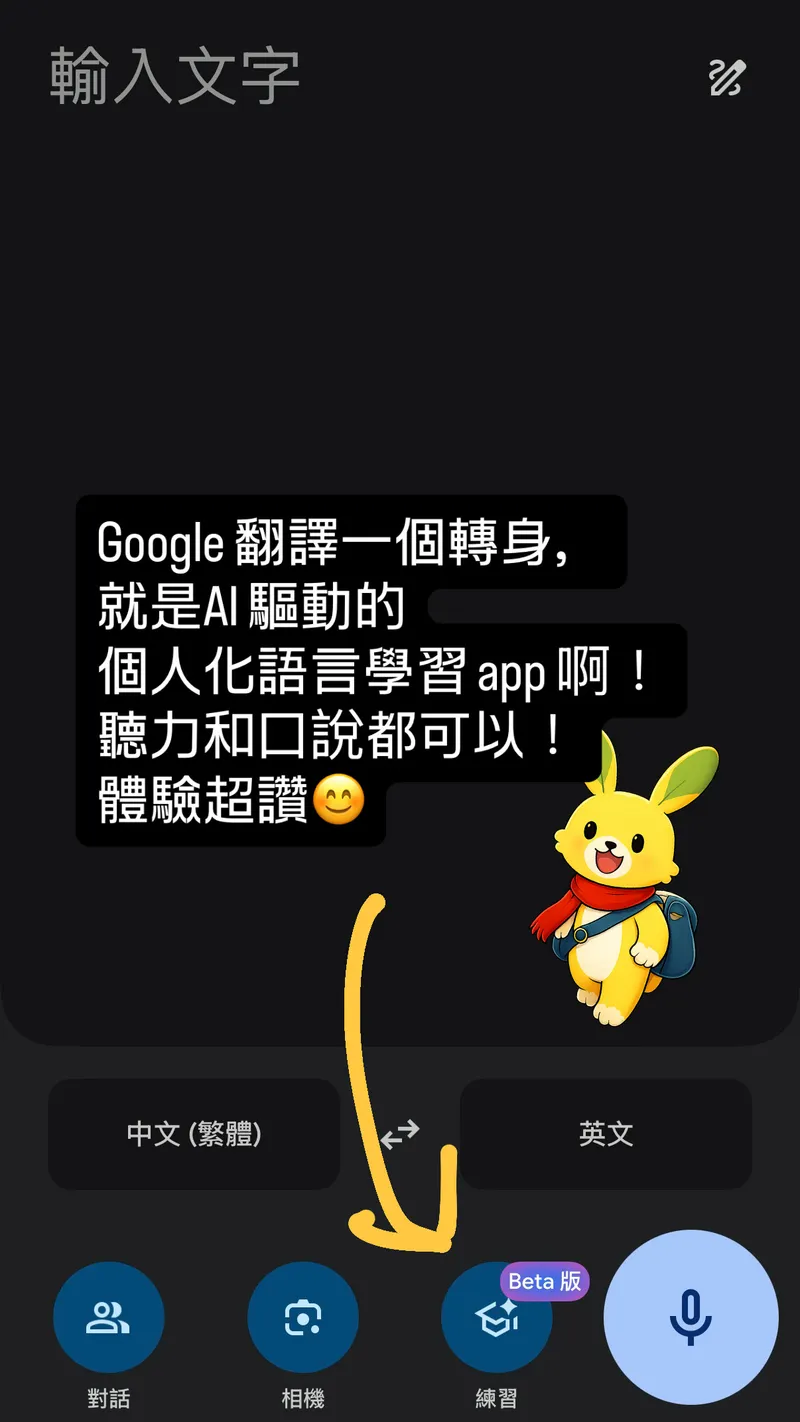Open the Beta 練習 practice feature
This screenshot has width=800, height=1422.
coord(496,1319)
